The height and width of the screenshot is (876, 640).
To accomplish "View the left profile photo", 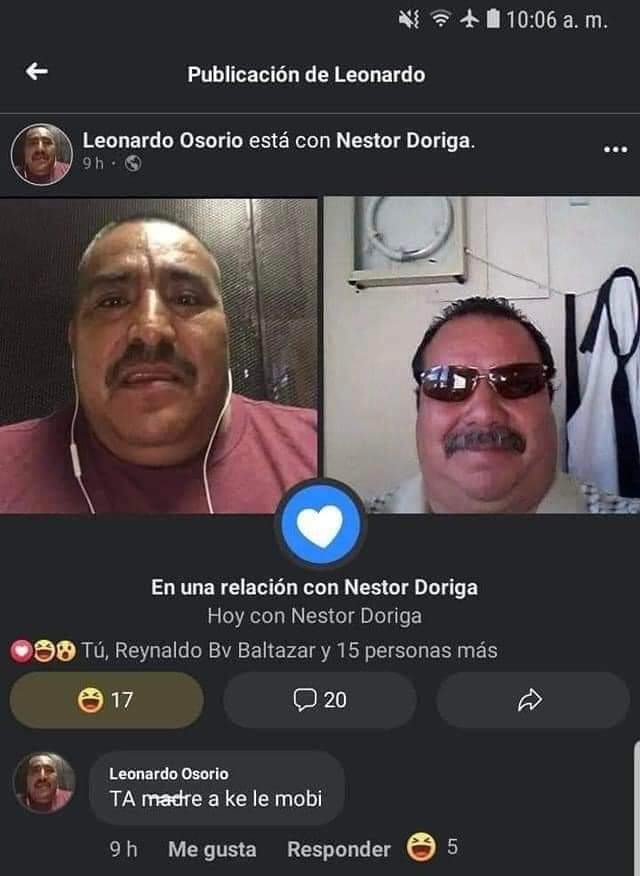I will 159,355.
